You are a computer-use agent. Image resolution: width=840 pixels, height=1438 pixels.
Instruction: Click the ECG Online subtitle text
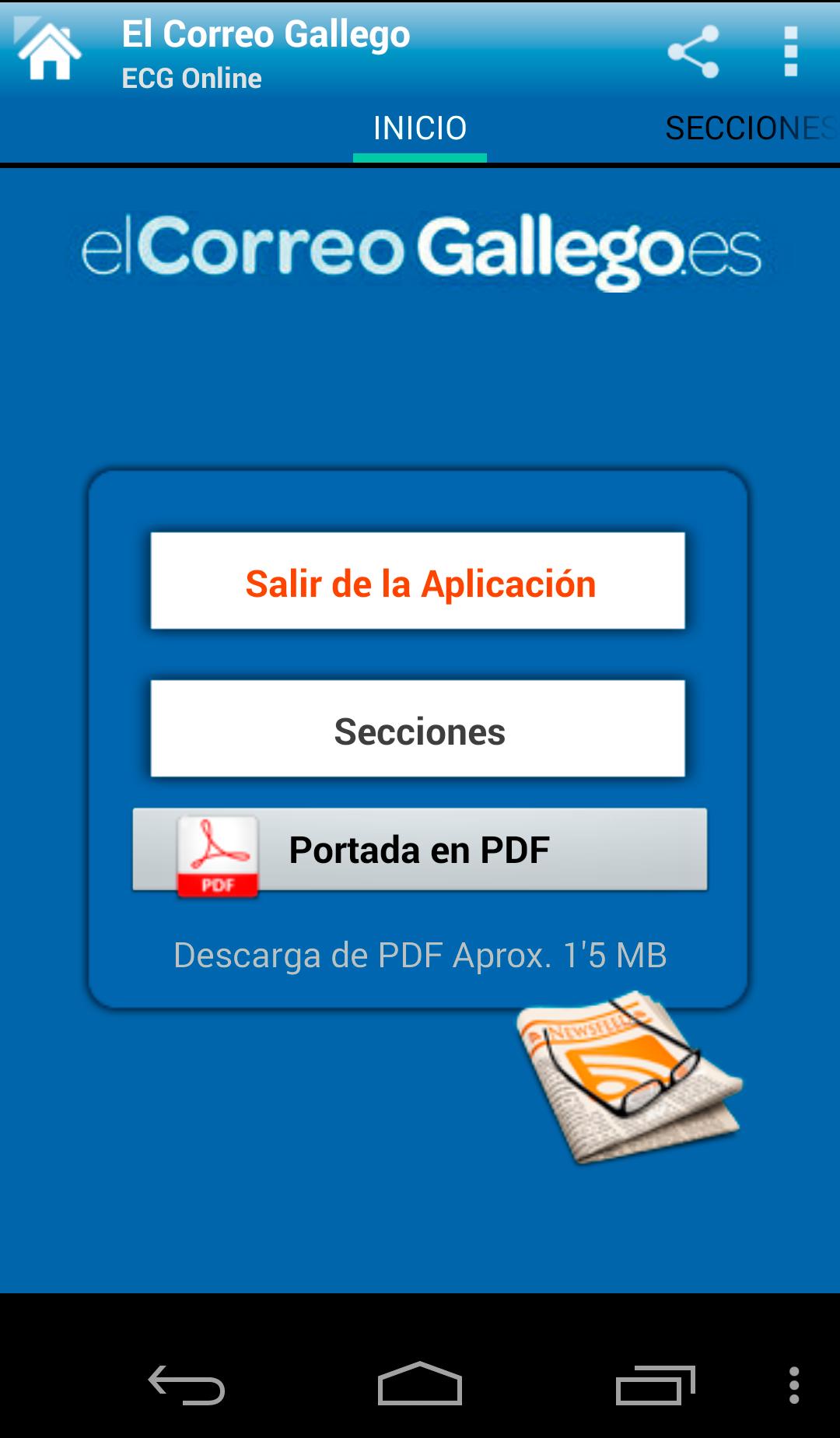coord(191,78)
